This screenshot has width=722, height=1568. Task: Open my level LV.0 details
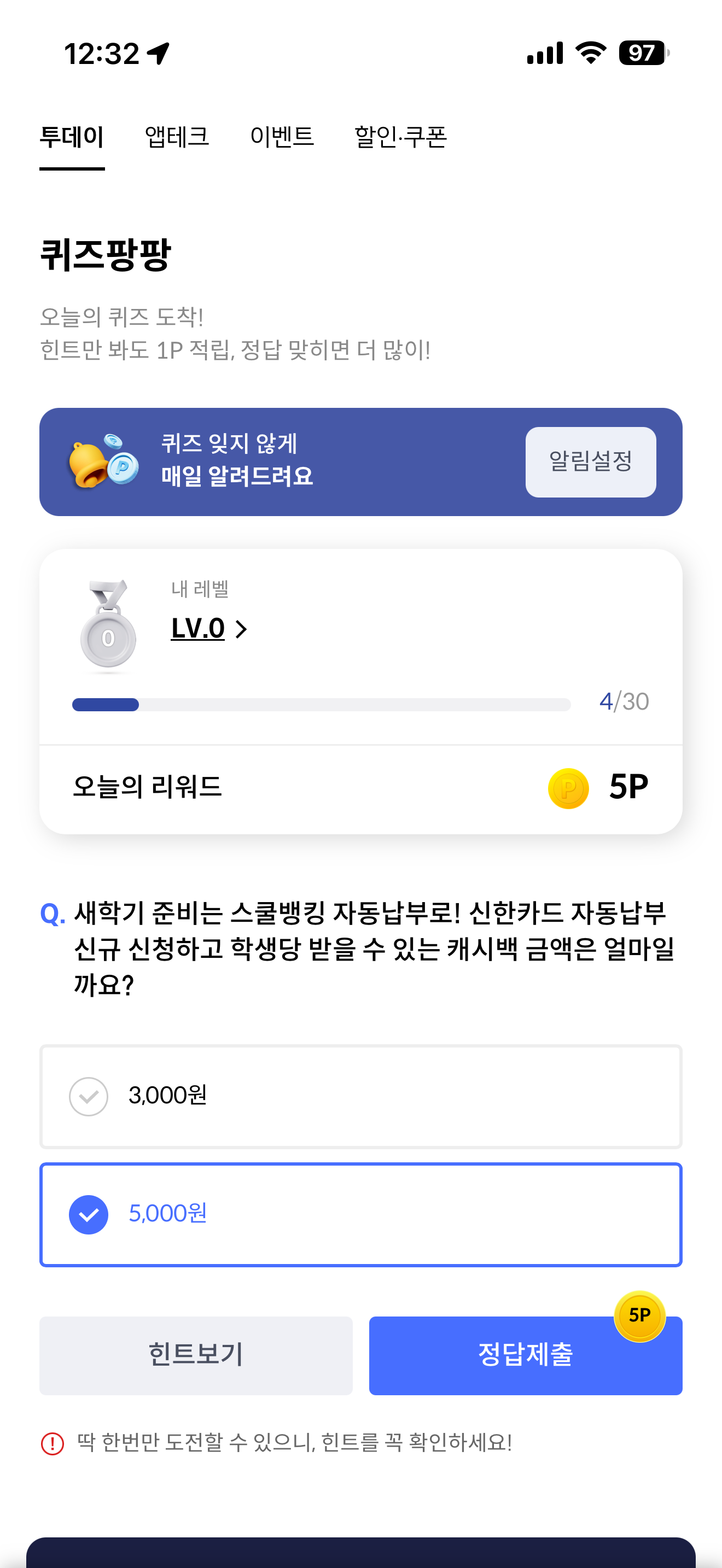click(209, 628)
